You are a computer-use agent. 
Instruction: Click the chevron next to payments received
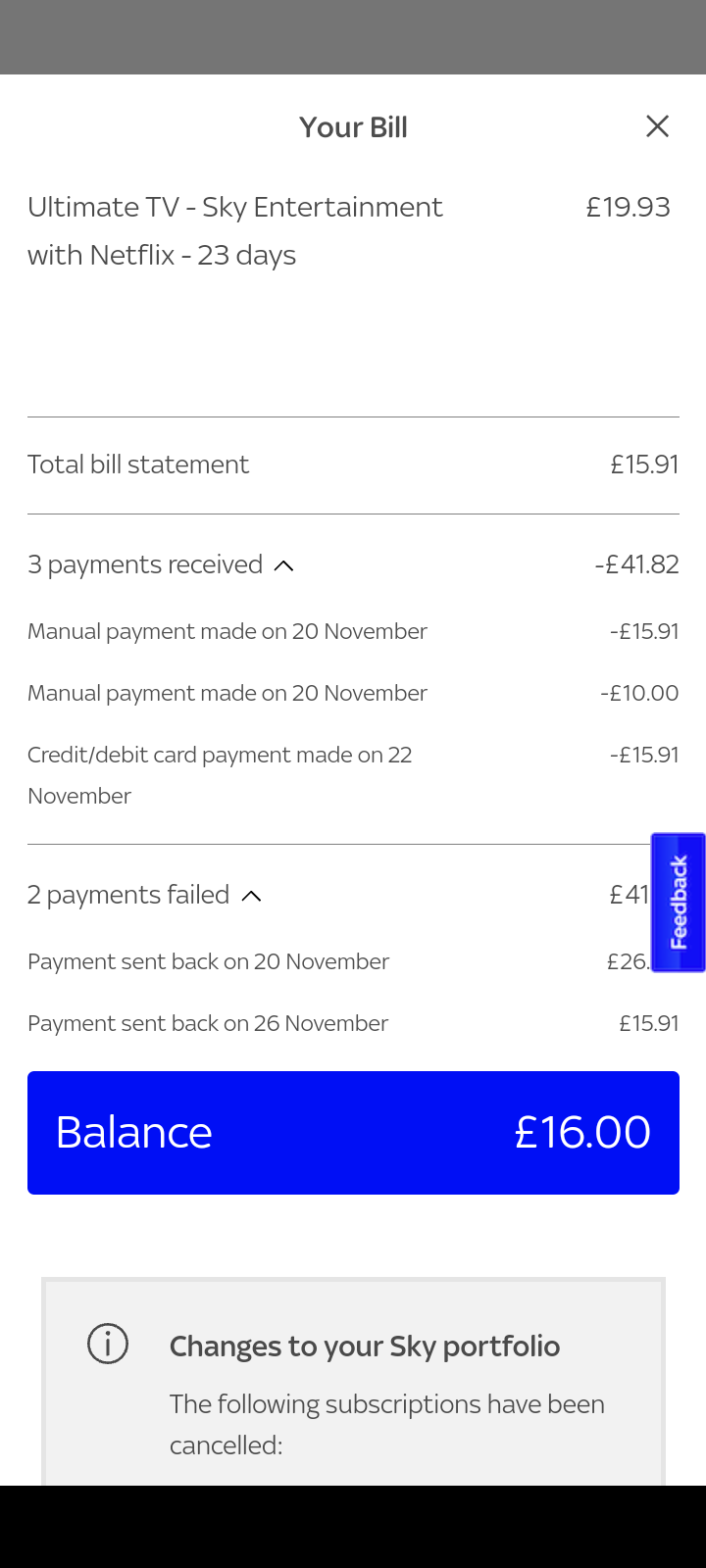tap(284, 564)
